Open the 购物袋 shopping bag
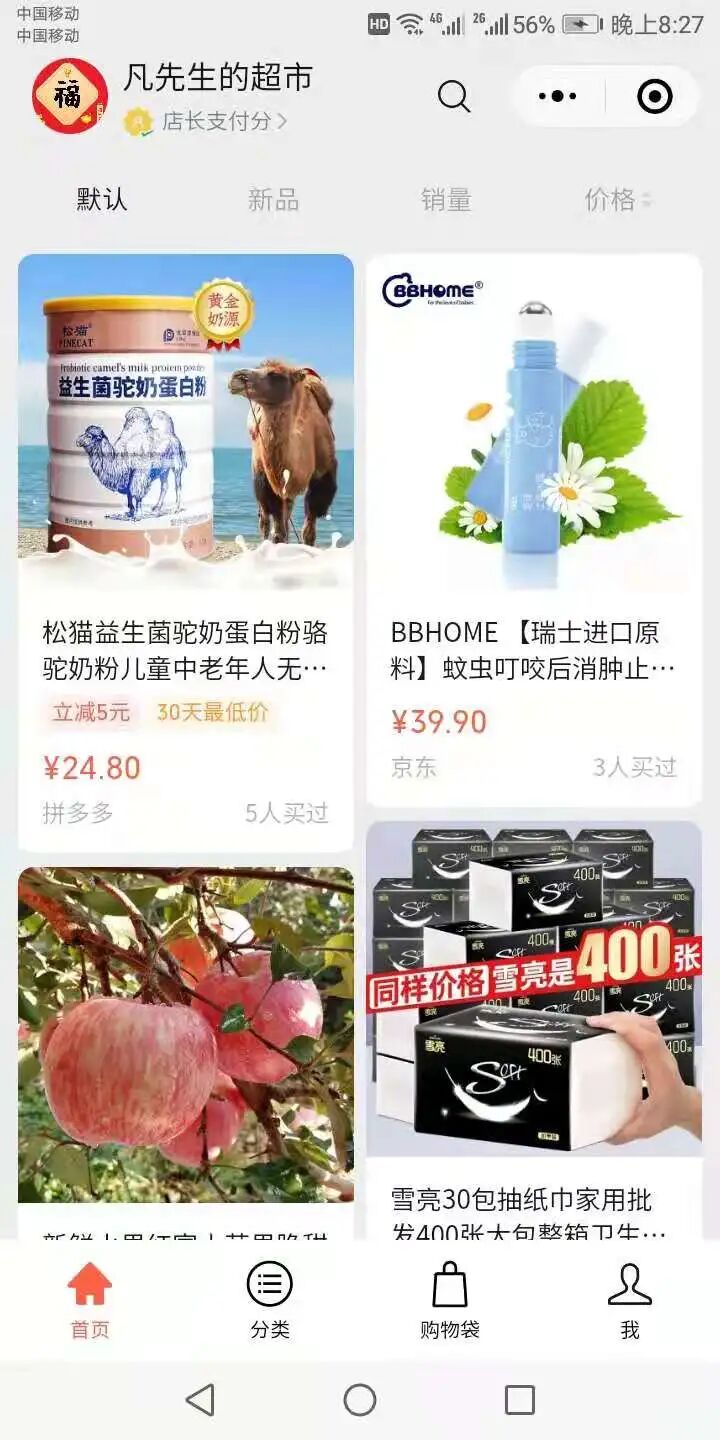This screenshot has height=1440, width=720. pos(450,1300)
